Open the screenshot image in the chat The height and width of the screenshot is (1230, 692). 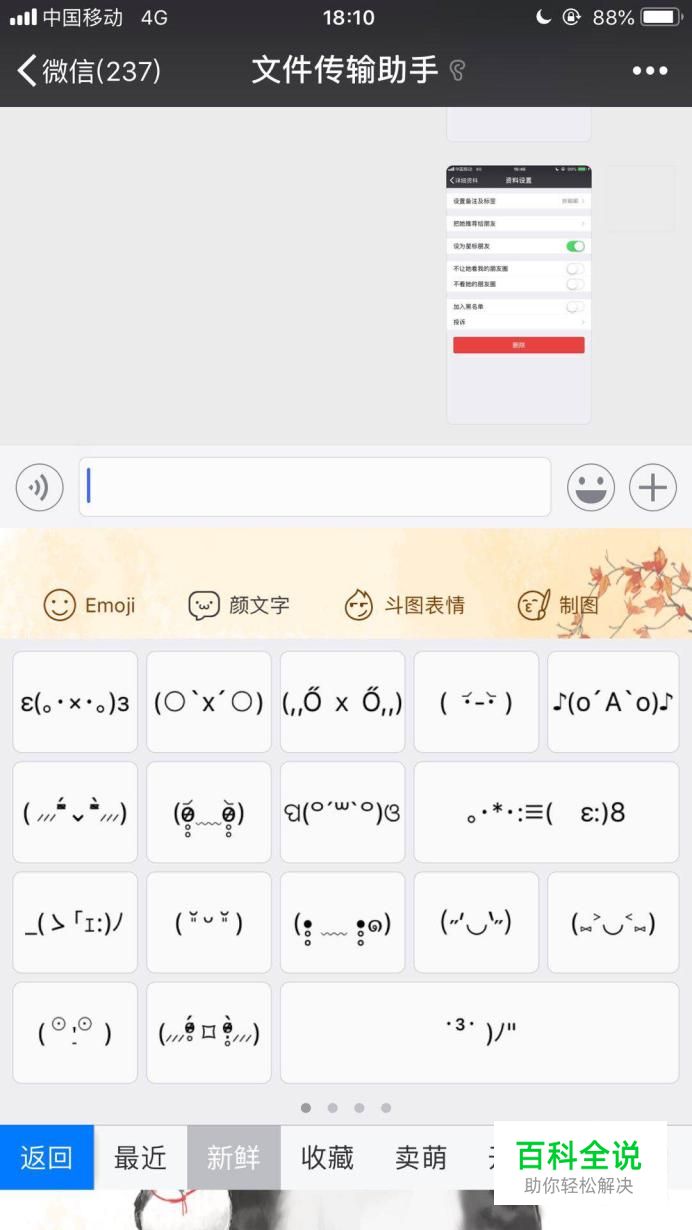pyautogui.click(x=518, y=294)
